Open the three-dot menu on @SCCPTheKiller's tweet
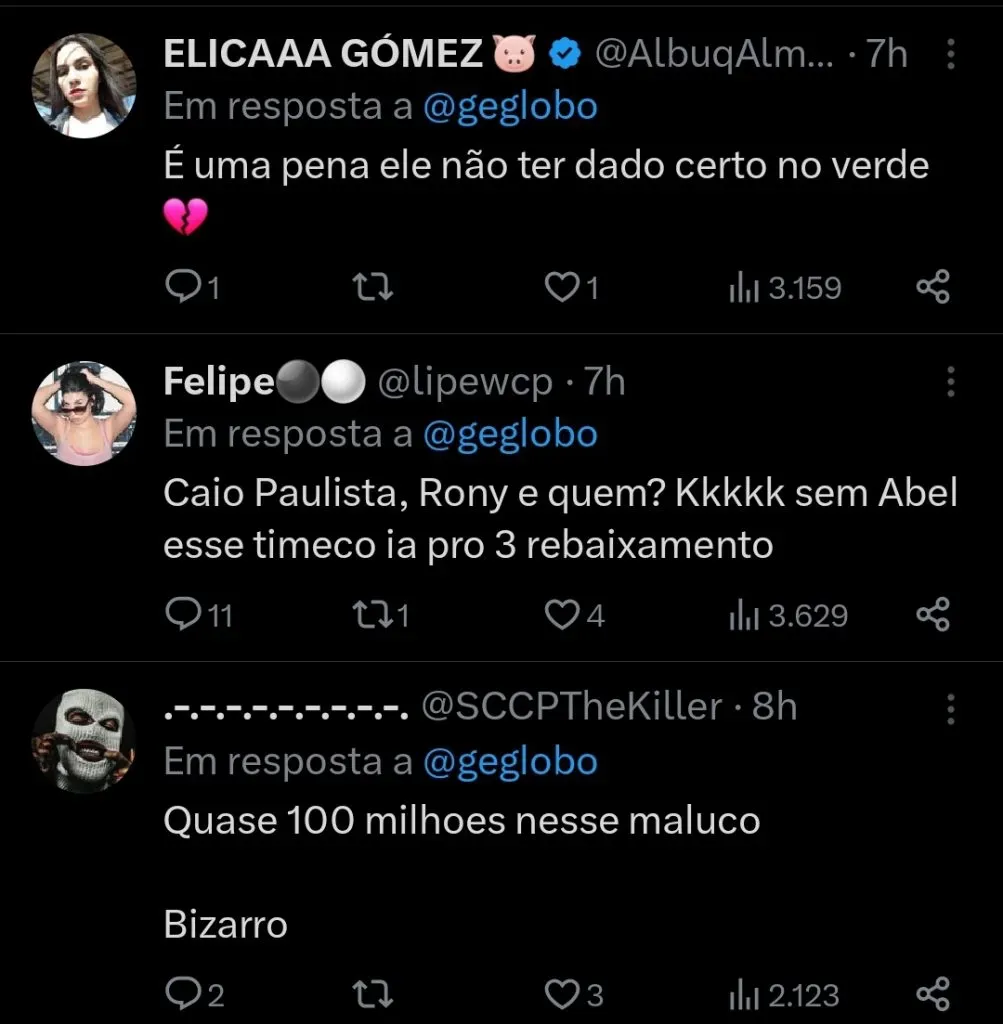1003x1024 pixels. pyautogui.click(x=949, y=709)
